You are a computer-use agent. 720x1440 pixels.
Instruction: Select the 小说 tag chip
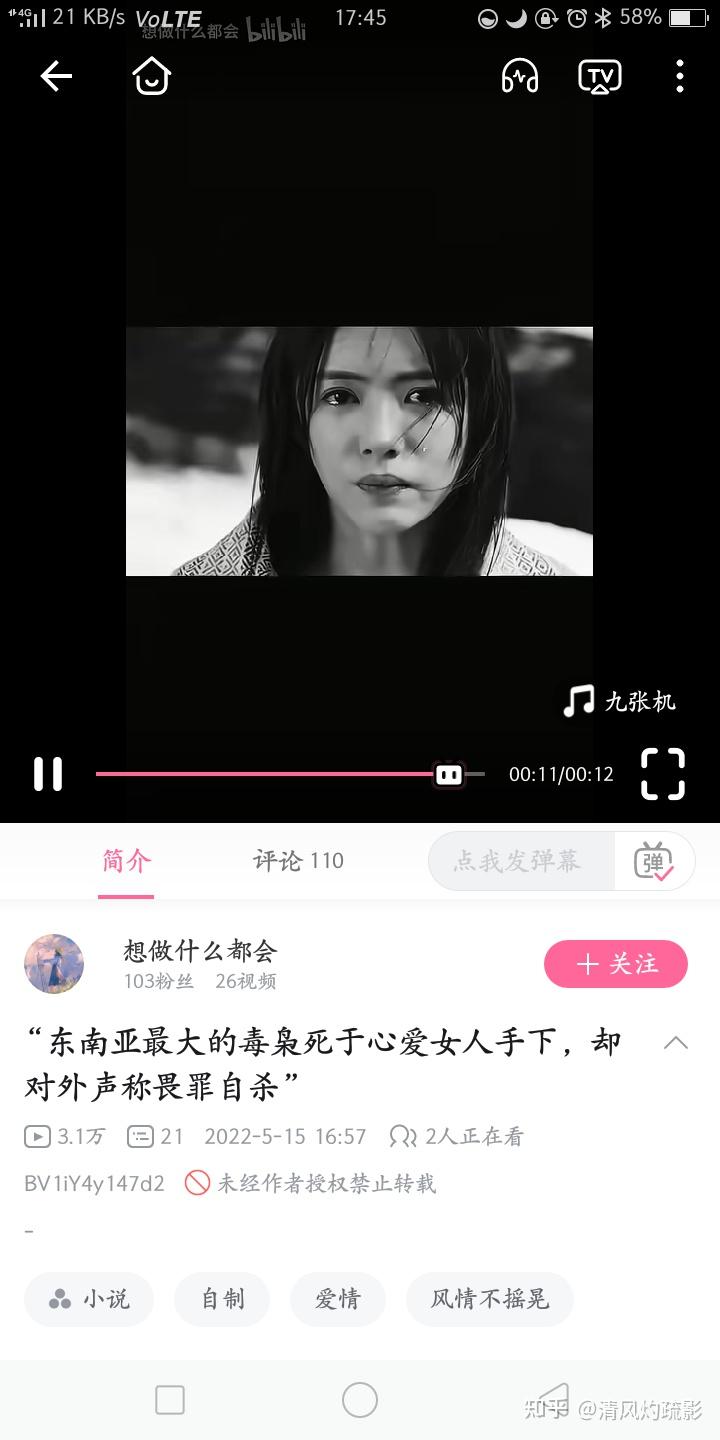[89, 1299]
